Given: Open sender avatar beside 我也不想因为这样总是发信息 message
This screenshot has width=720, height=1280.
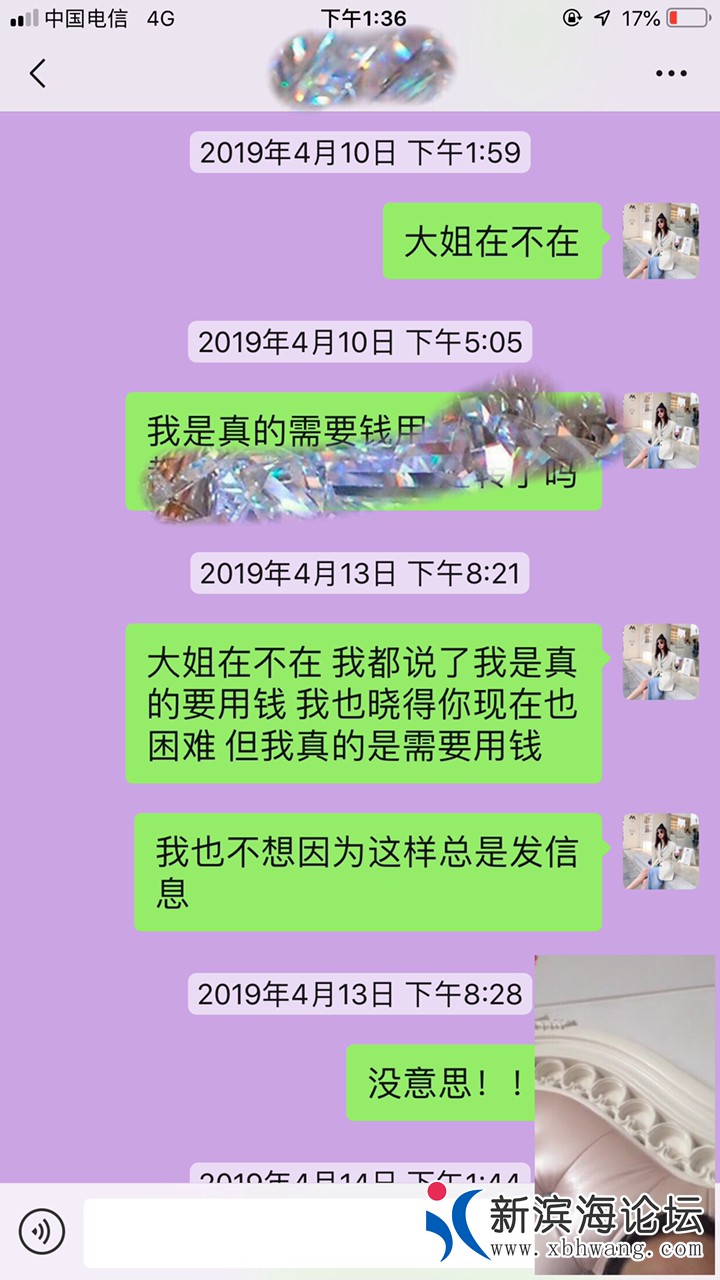Looking at the screenshot, I should click(660, 851).
